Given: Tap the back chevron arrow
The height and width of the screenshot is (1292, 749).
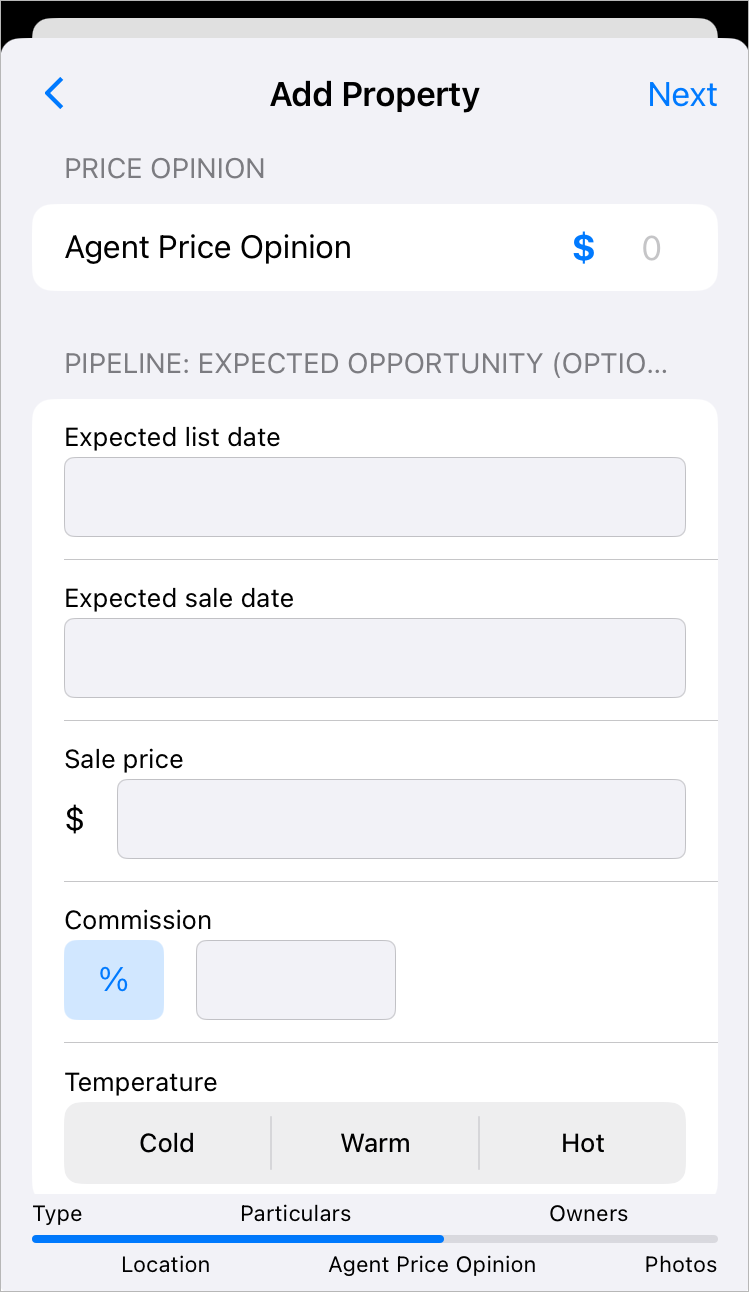Looking at the screenshot, I should click(x=54, y=93).
